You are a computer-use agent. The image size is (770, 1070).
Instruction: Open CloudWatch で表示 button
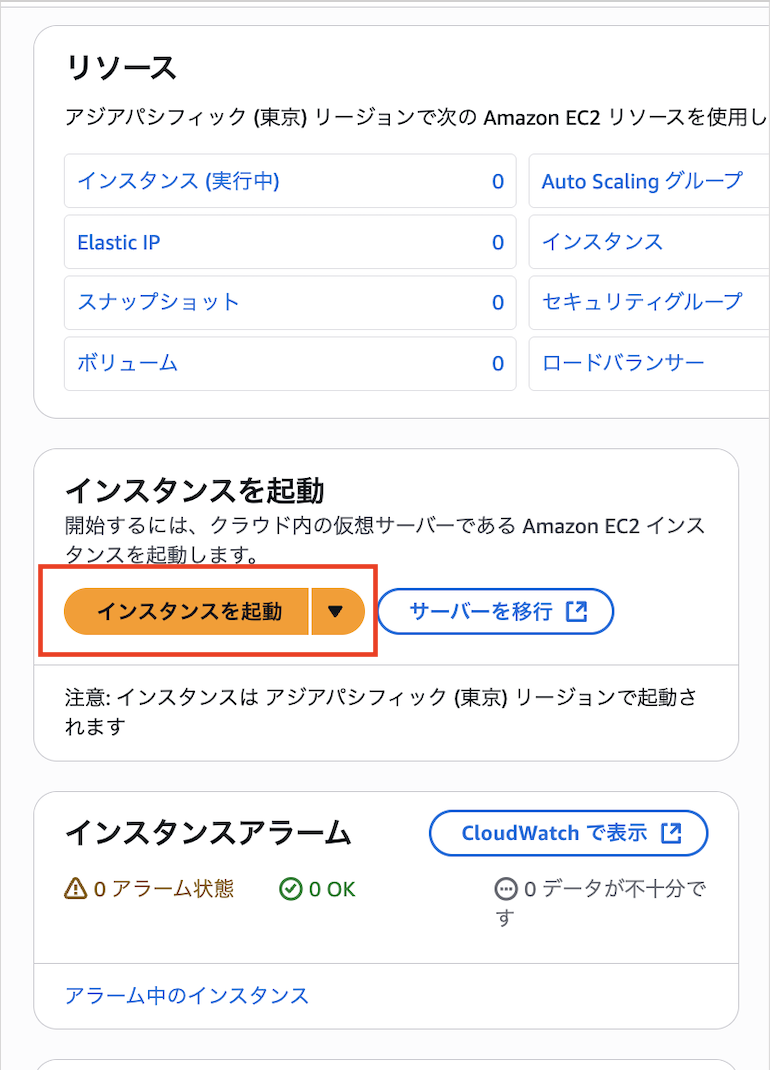(x=568, y=833)
